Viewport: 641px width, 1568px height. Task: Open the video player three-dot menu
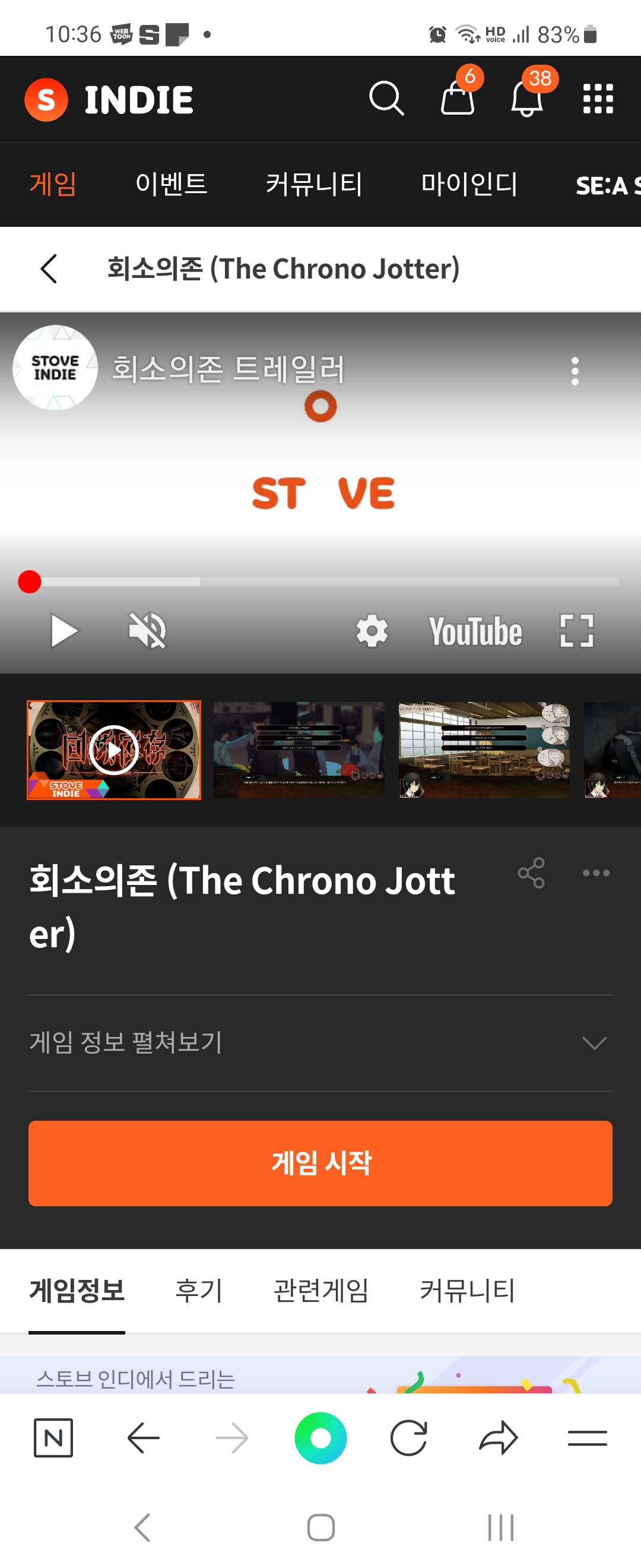575,371
